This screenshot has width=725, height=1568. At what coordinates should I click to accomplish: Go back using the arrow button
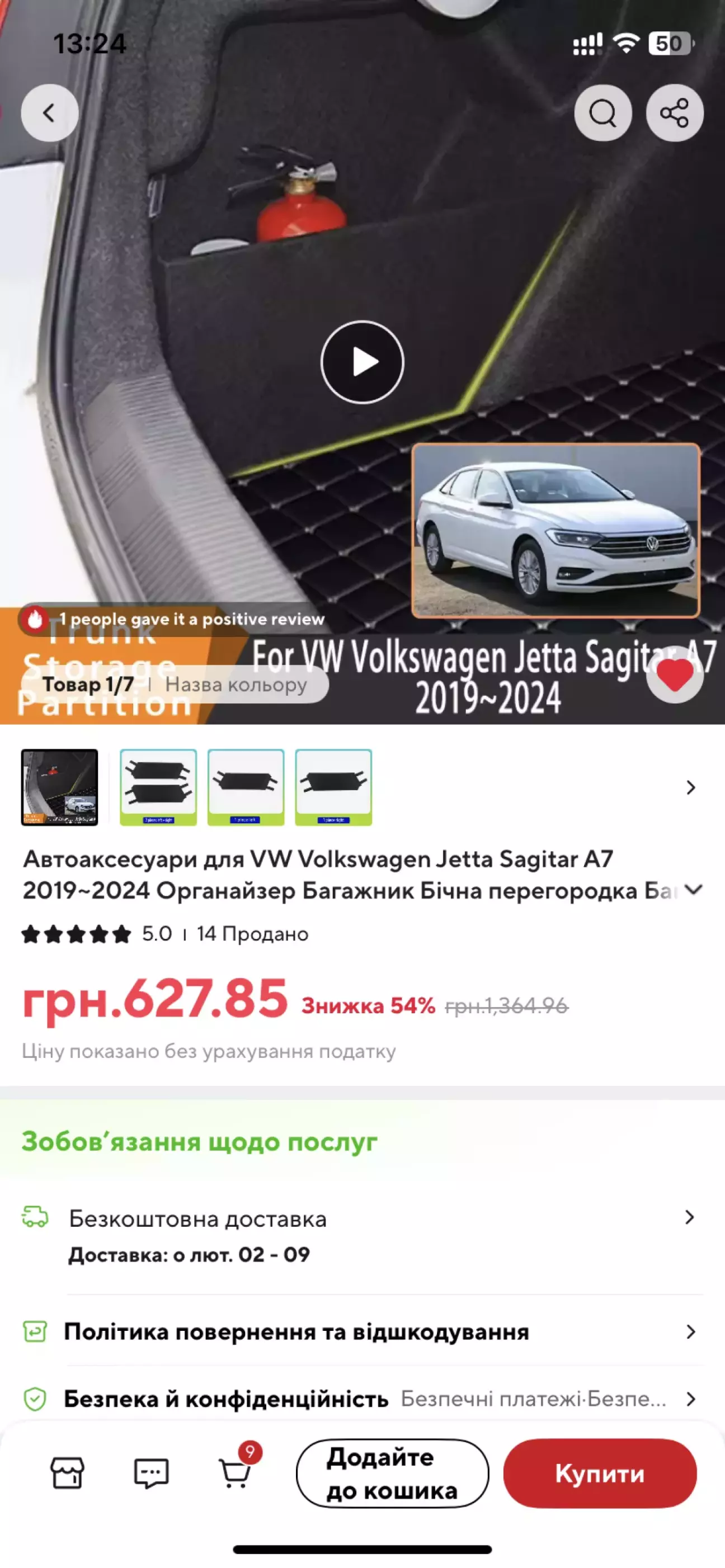pos(49,112)
